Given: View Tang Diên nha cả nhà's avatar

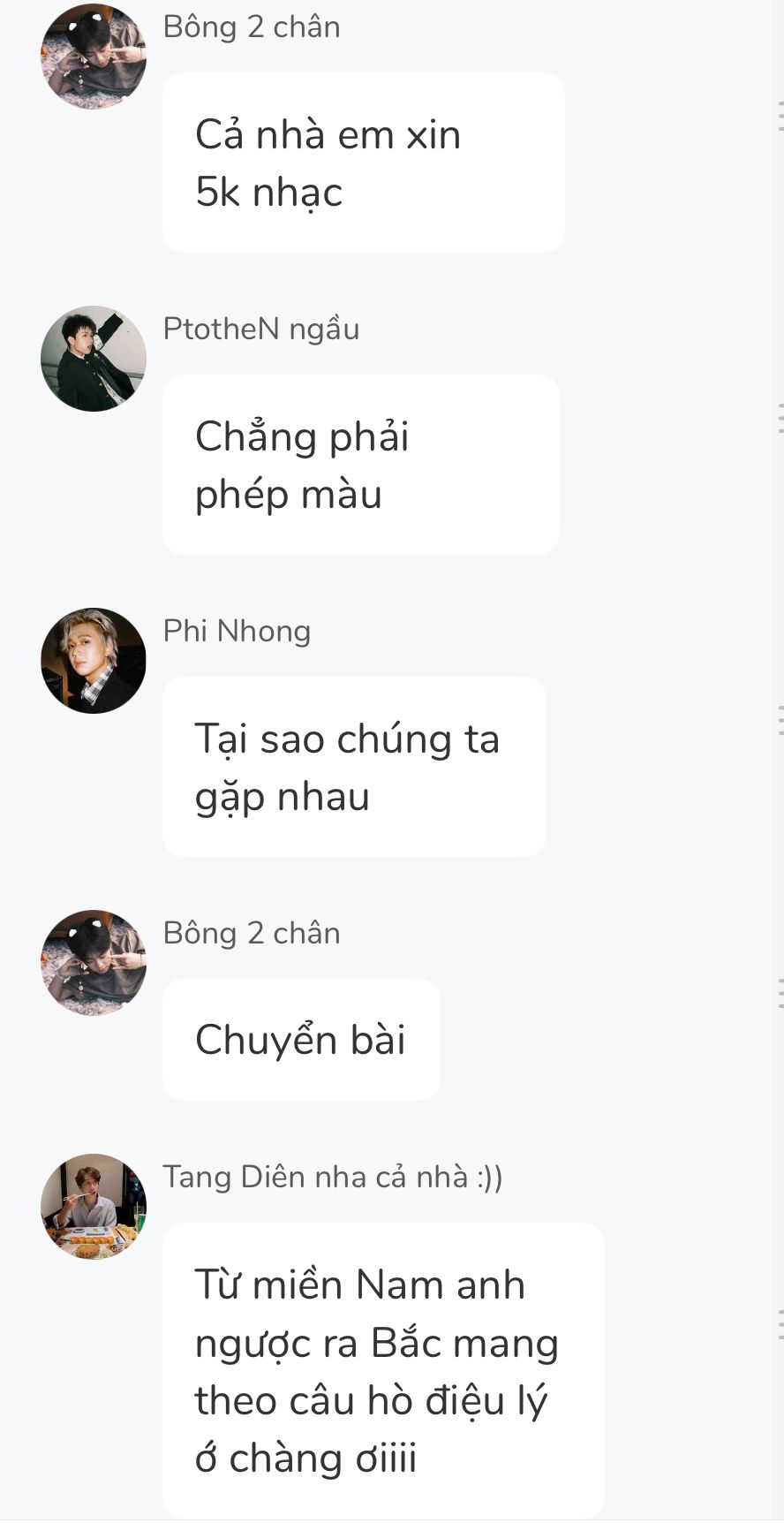Looking at the screenshot, I should click(x=94, y=1207).
